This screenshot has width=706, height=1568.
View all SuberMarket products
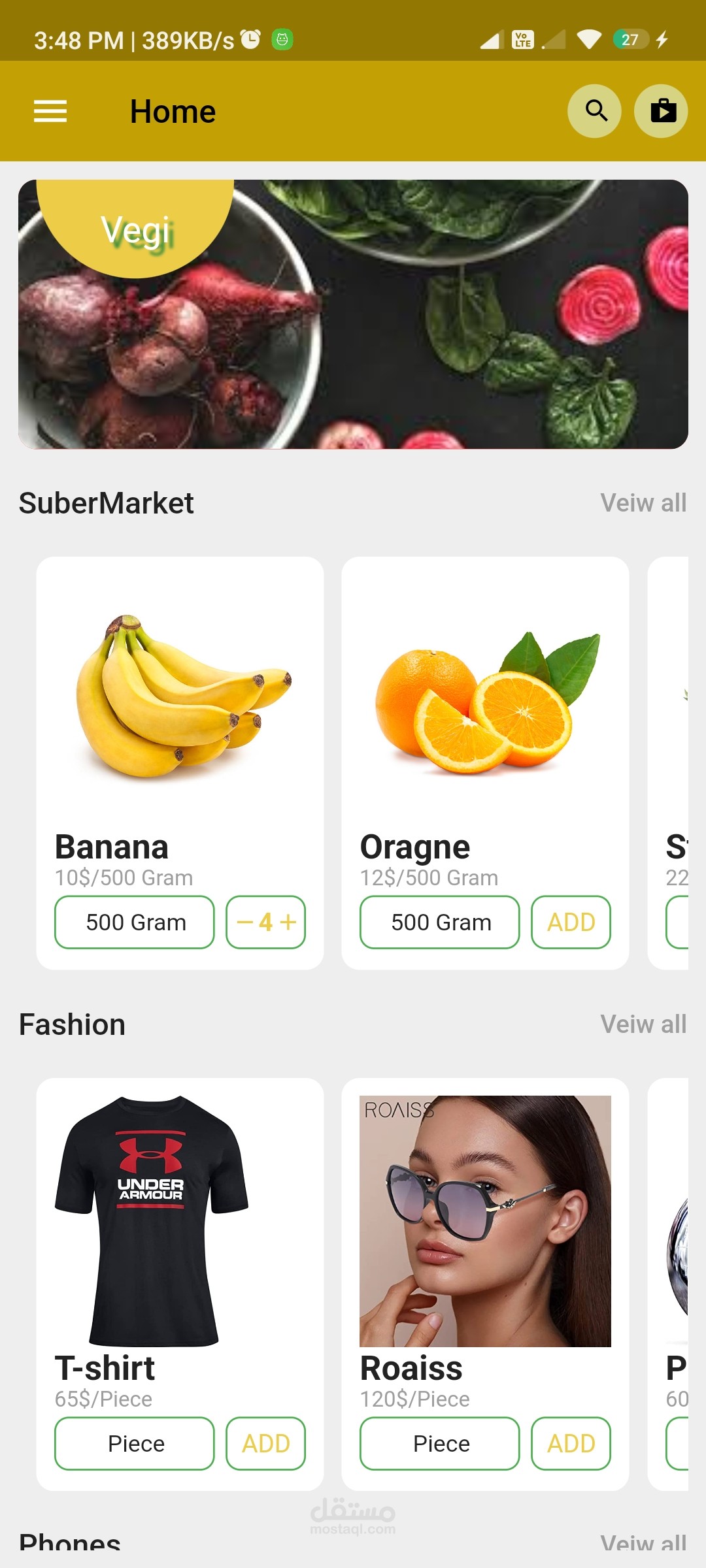click(x=643, y=502)
